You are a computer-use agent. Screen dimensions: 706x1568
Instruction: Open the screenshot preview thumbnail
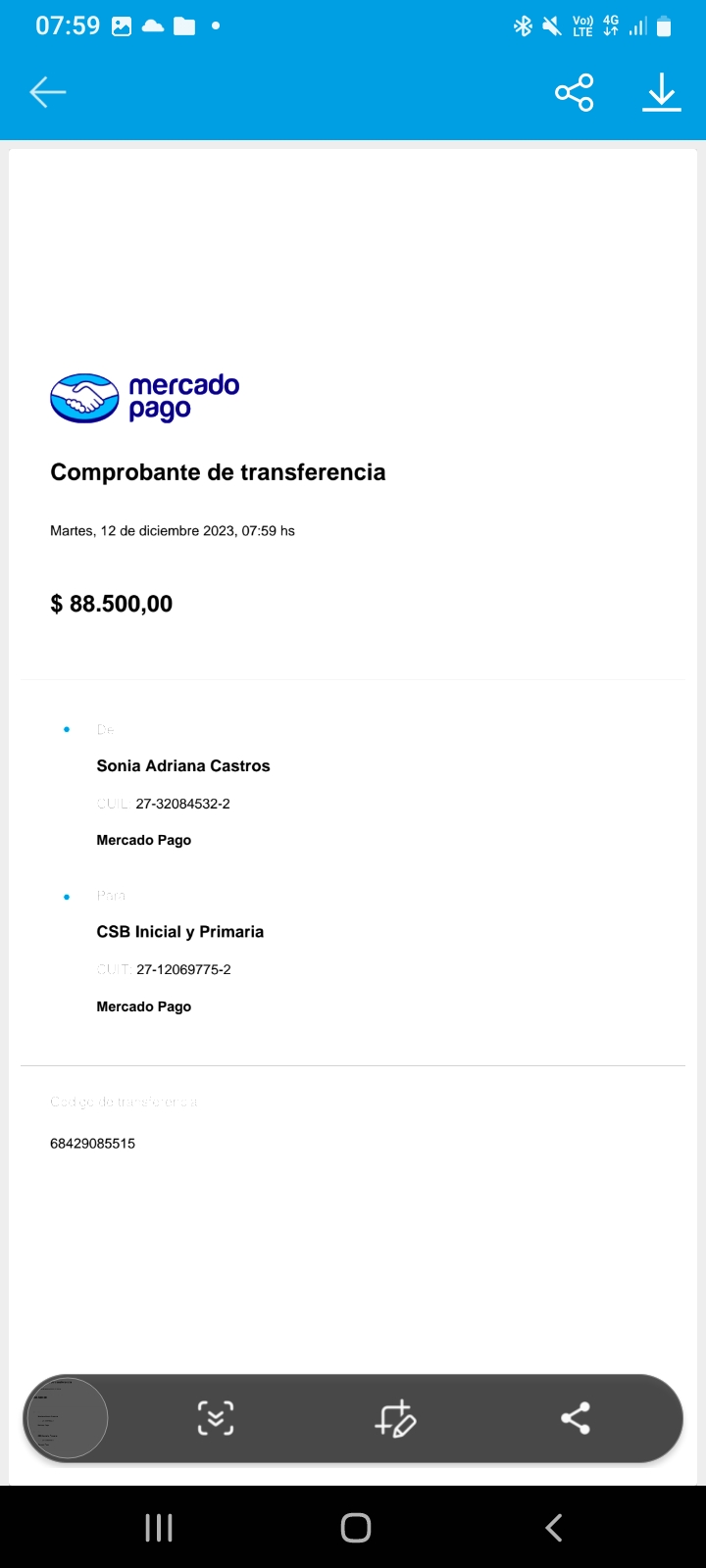click(x=67, y=1418)
